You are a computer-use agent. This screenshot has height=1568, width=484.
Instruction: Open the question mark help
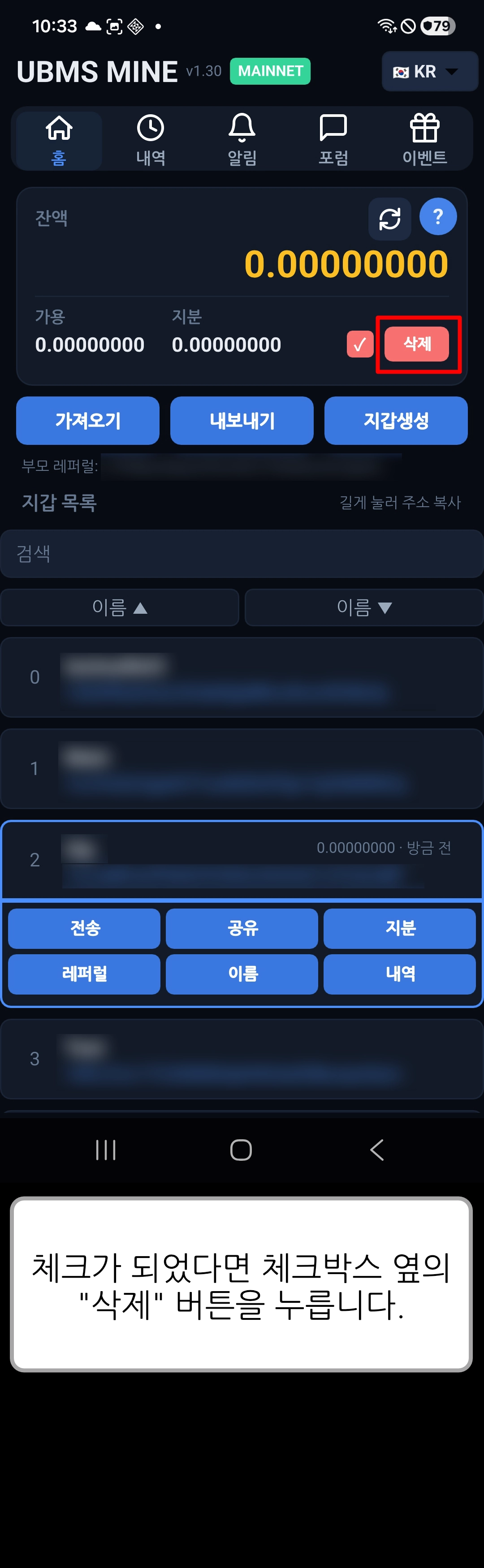(438, 217)
